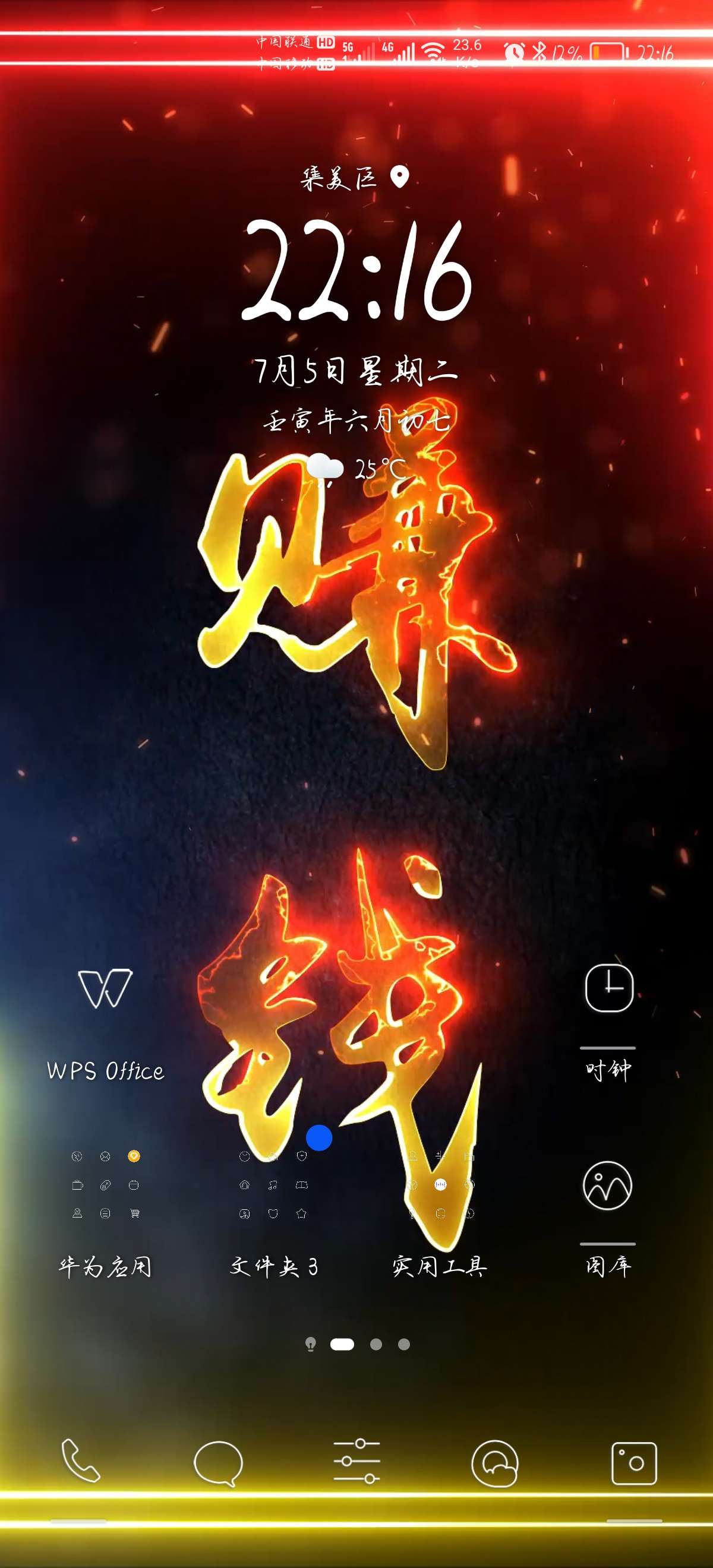The height and width of the screenshot is (1568, 713).
Task: Open the camera from the dock
Action: [x=634, y=1463]
